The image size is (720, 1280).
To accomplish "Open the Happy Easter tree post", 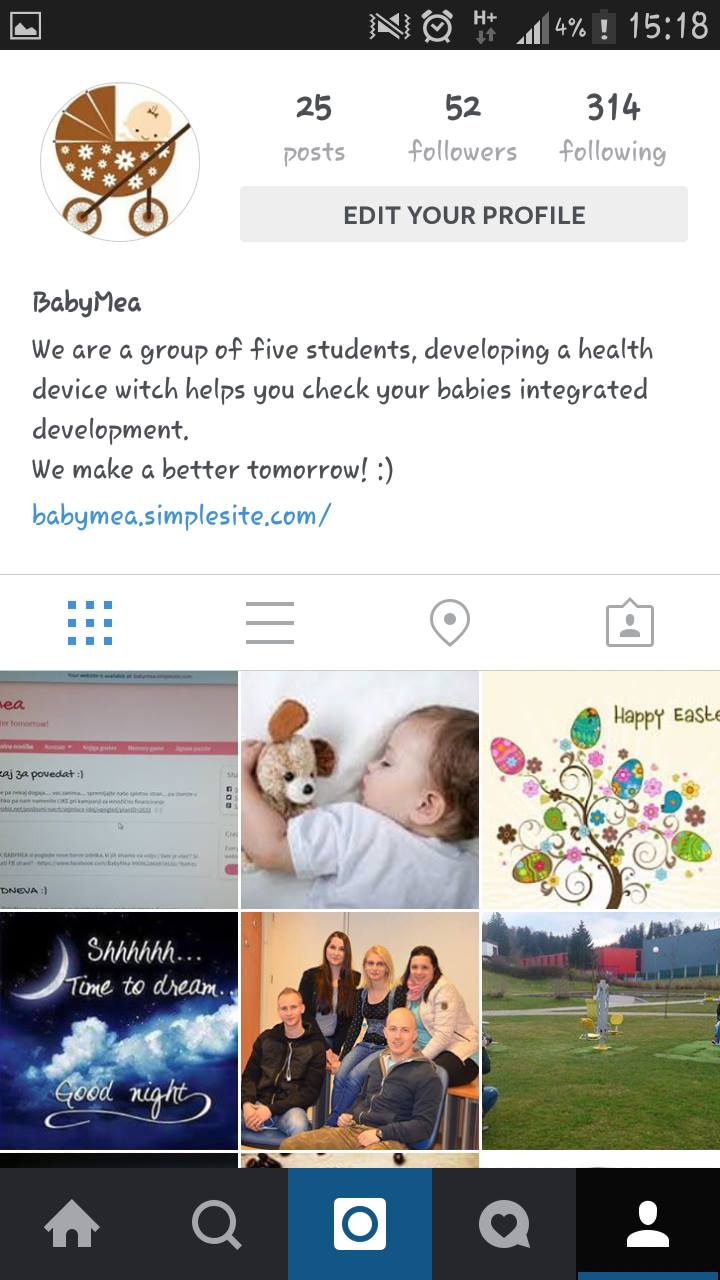I will pyautogui.click(x=601, y=789).
